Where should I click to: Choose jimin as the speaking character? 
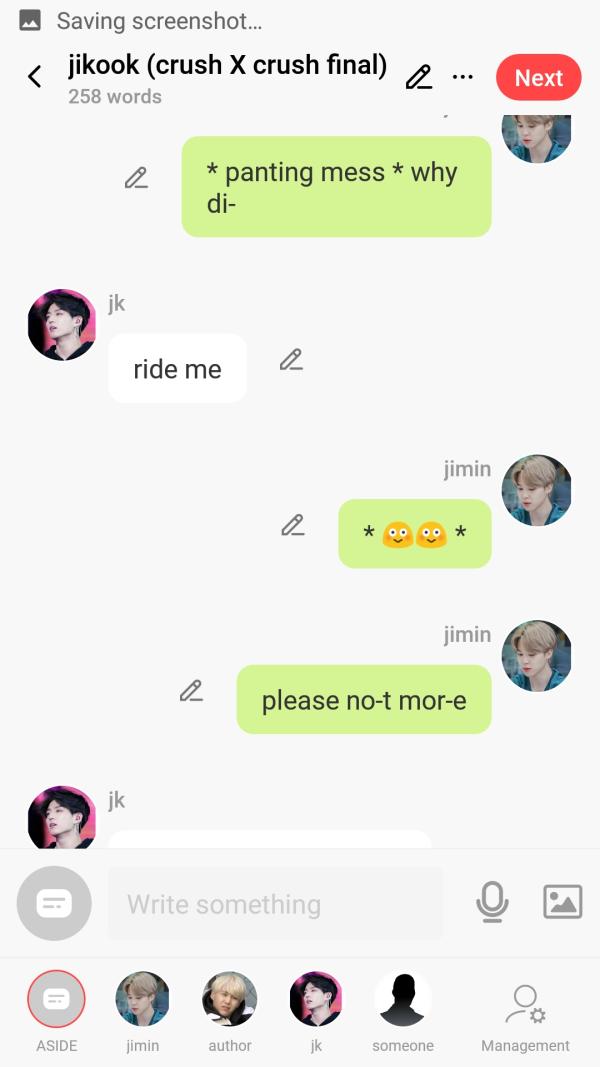click(x=142, y=1000)
